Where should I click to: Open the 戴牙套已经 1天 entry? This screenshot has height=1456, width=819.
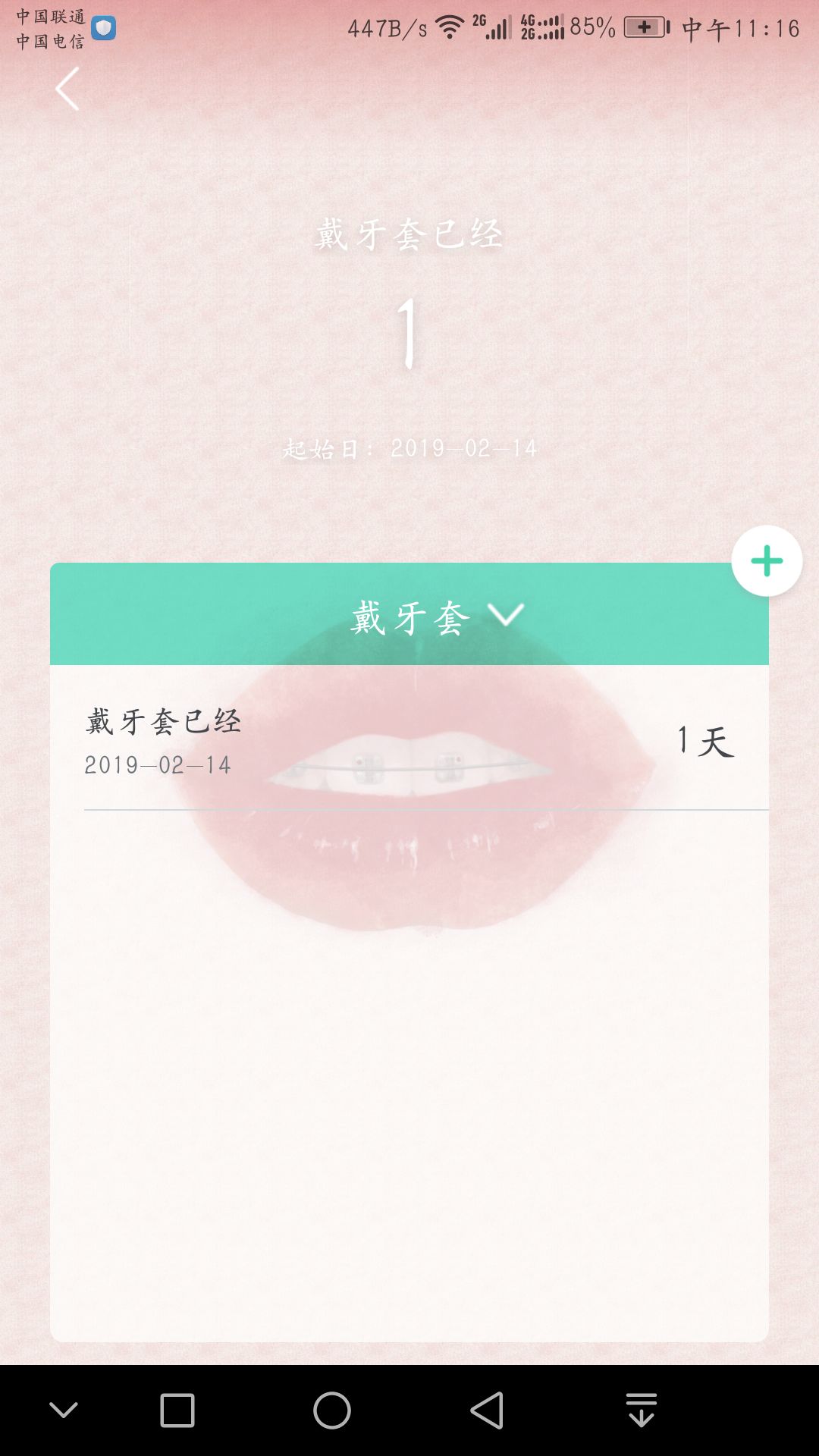click(x=409, y=740)
